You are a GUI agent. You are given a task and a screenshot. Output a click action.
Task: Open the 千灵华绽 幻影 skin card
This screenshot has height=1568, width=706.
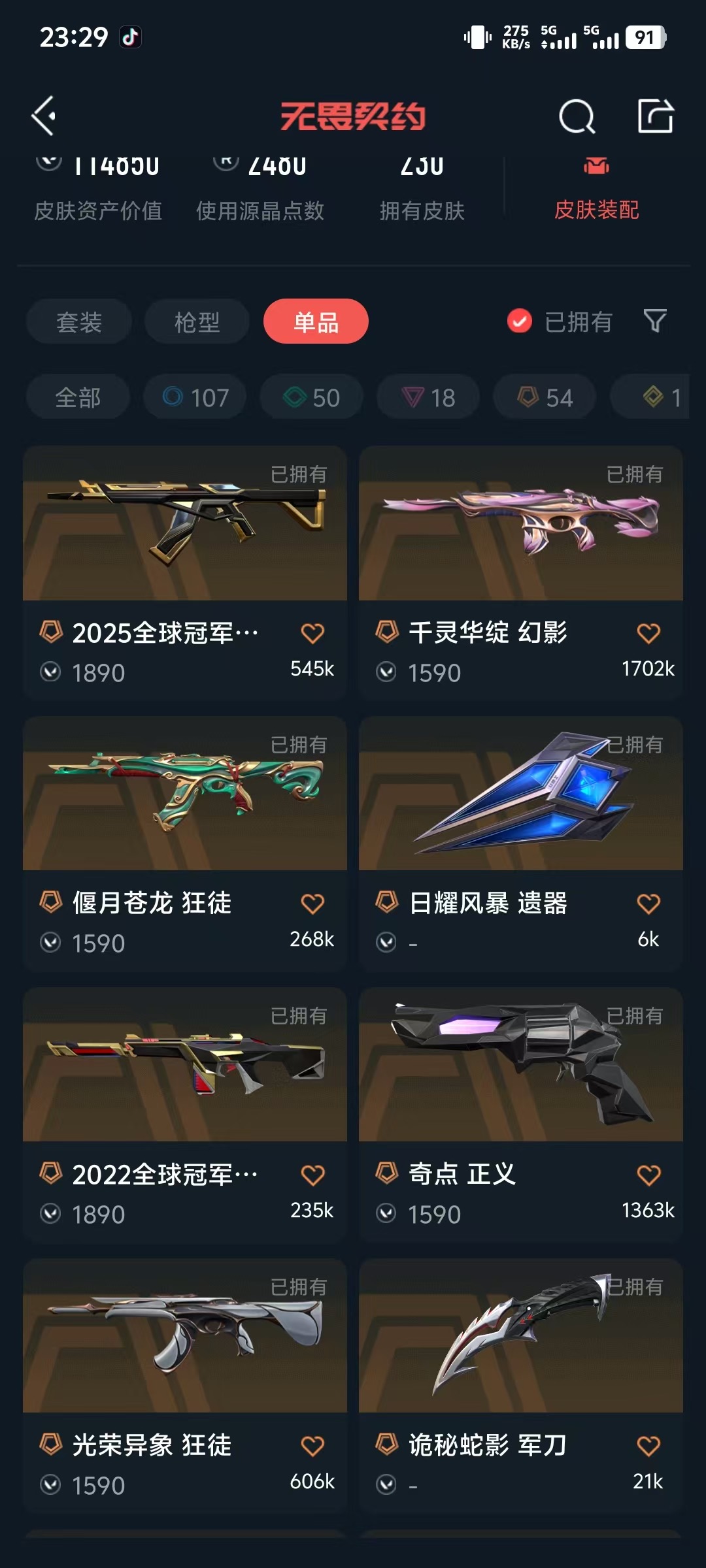520,524
